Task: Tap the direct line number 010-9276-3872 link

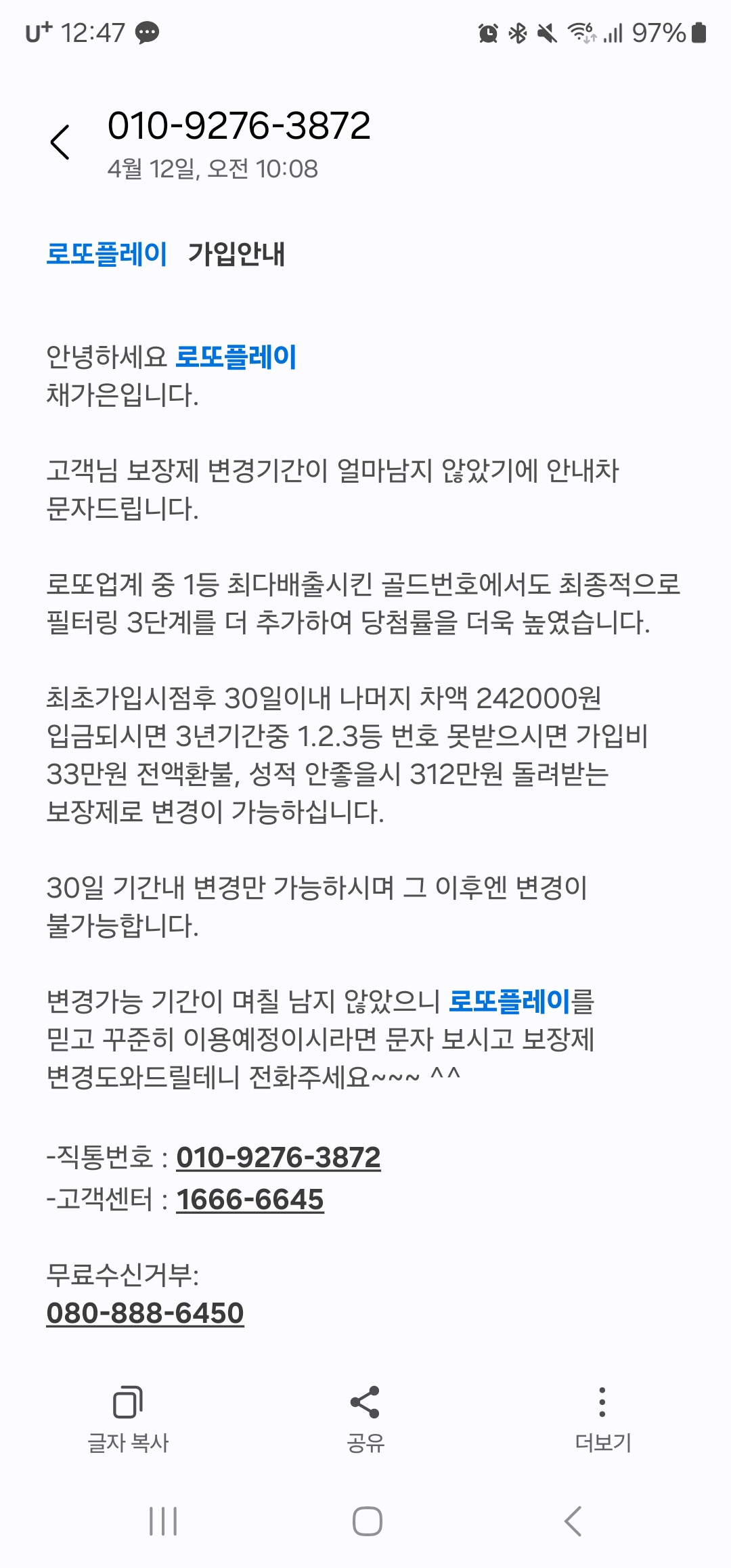Action: coord(278,1157)
